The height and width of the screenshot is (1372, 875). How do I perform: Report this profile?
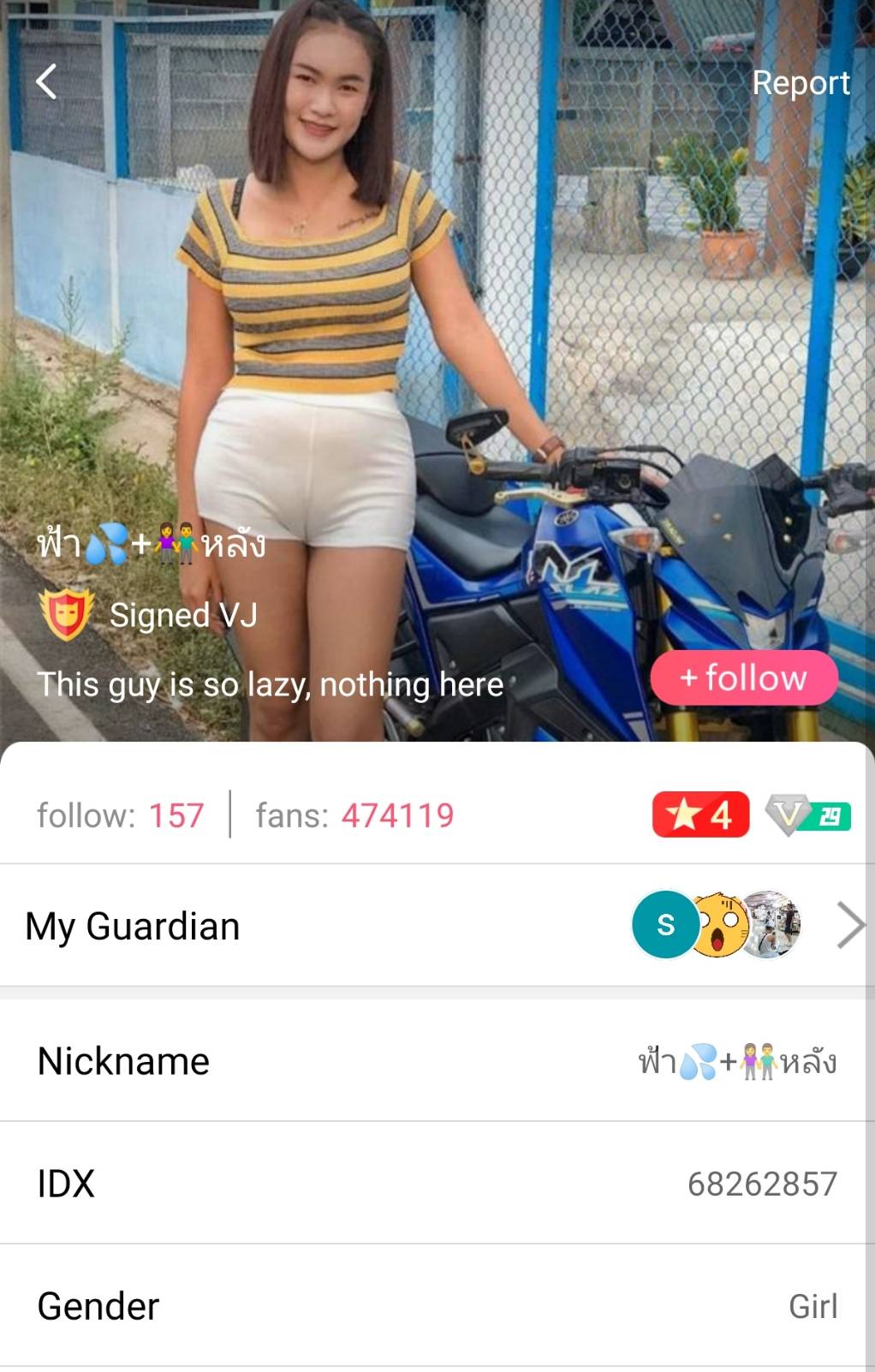point(800,83)
